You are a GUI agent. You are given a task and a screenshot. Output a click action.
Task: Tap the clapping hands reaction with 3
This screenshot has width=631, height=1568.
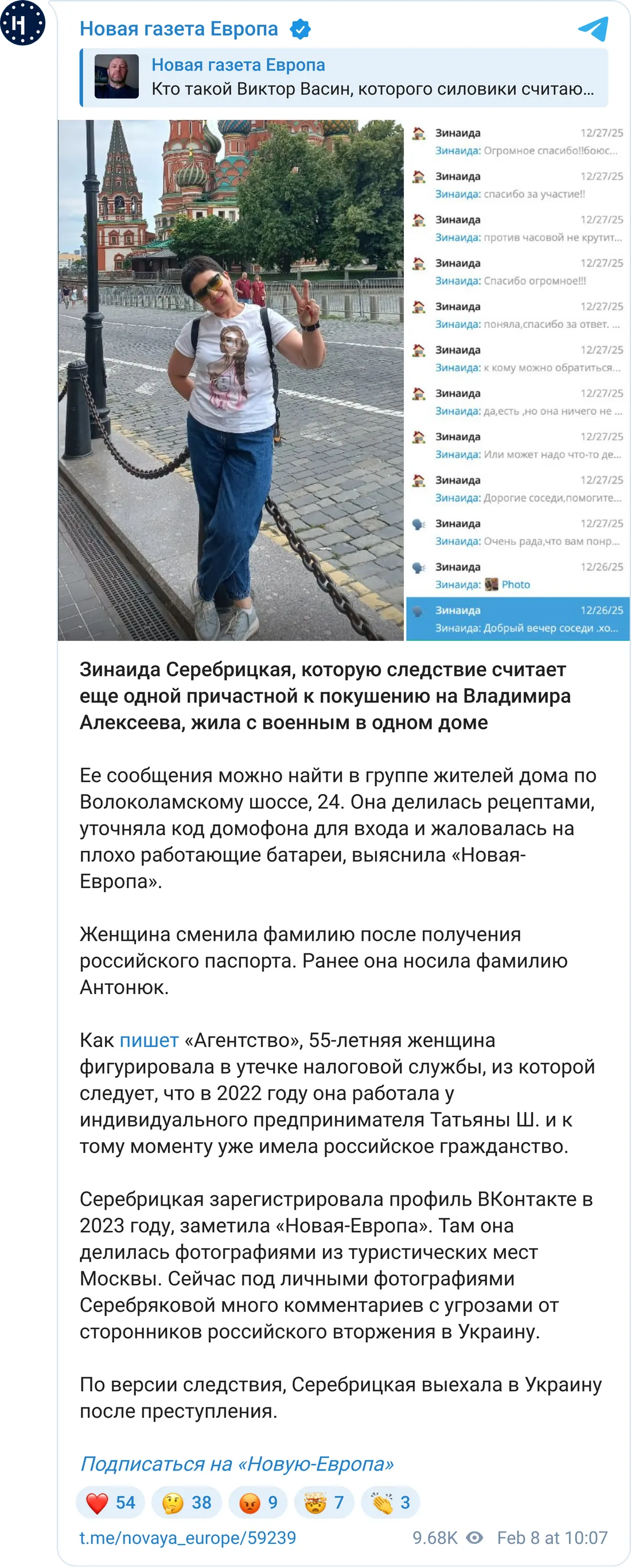pyautogui.click(x=391, y=1503)
